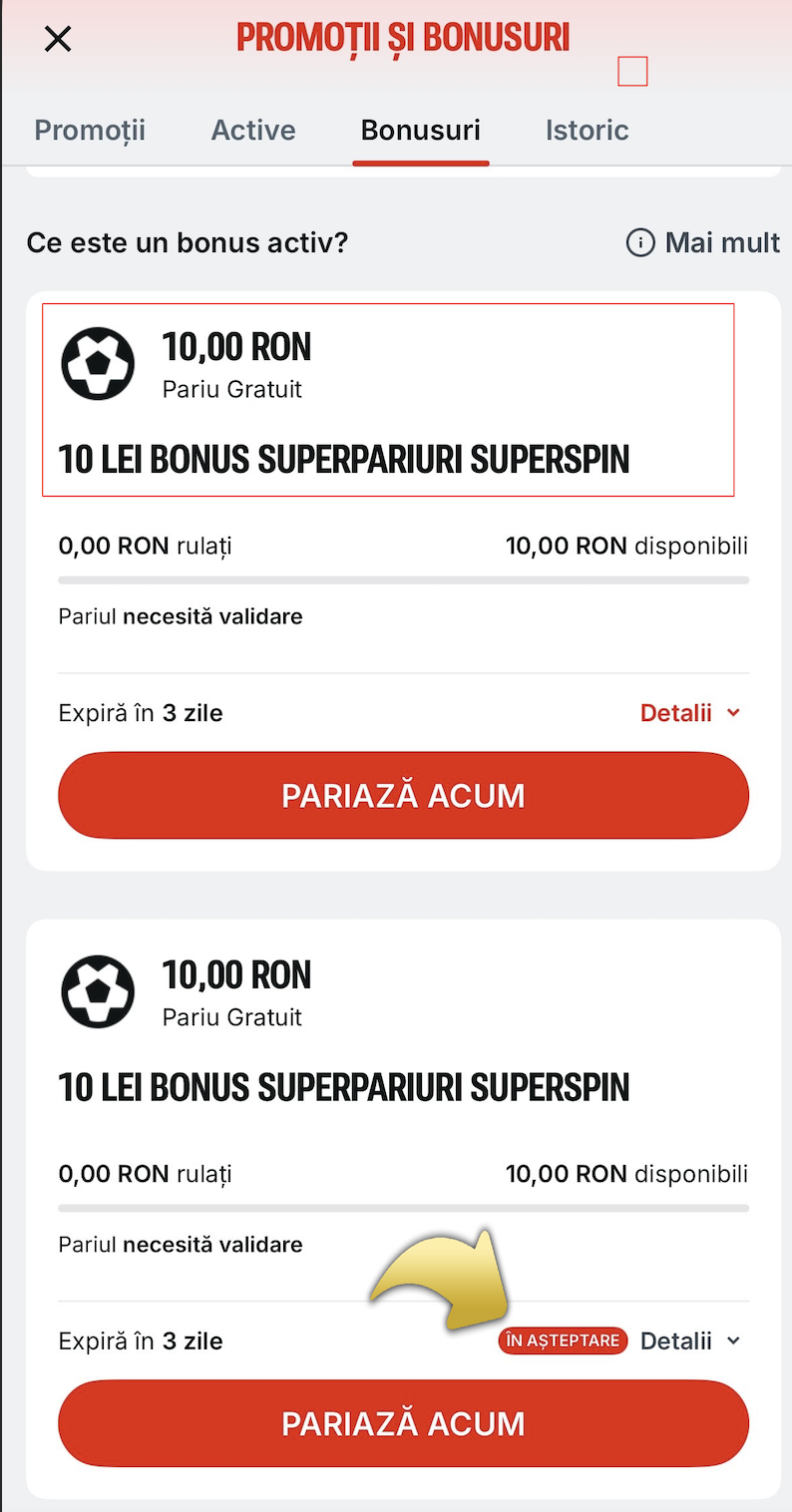Switch to the Promoții tab
This screenshot has height=1512, width=792.
coord(90,131)
